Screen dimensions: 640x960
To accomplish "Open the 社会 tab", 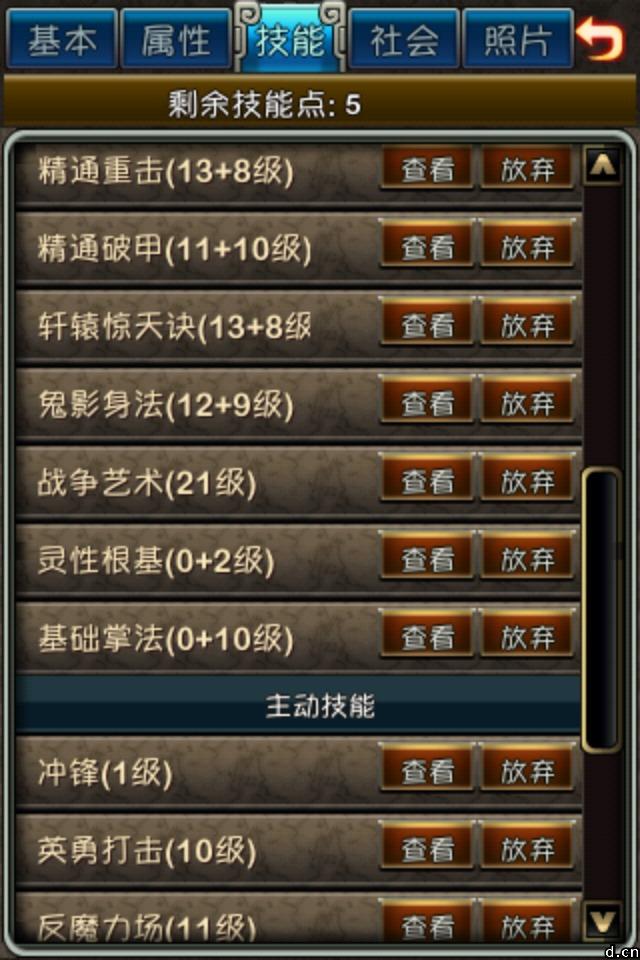I will coord(404,41).
